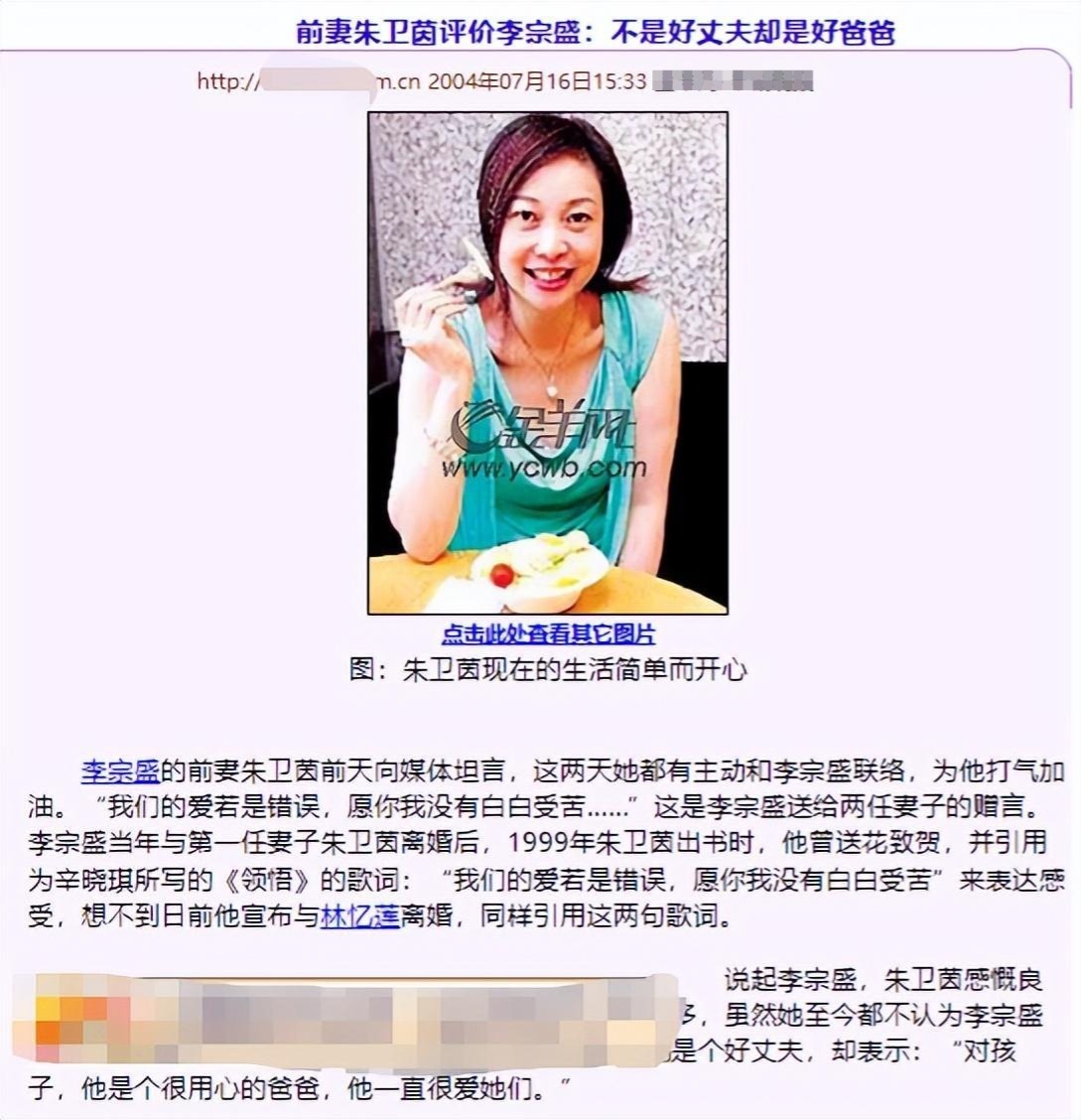Tap the photo of 朱卫茵
This screenshot has width=1081, height=1120.
click(x=548, y=362)
